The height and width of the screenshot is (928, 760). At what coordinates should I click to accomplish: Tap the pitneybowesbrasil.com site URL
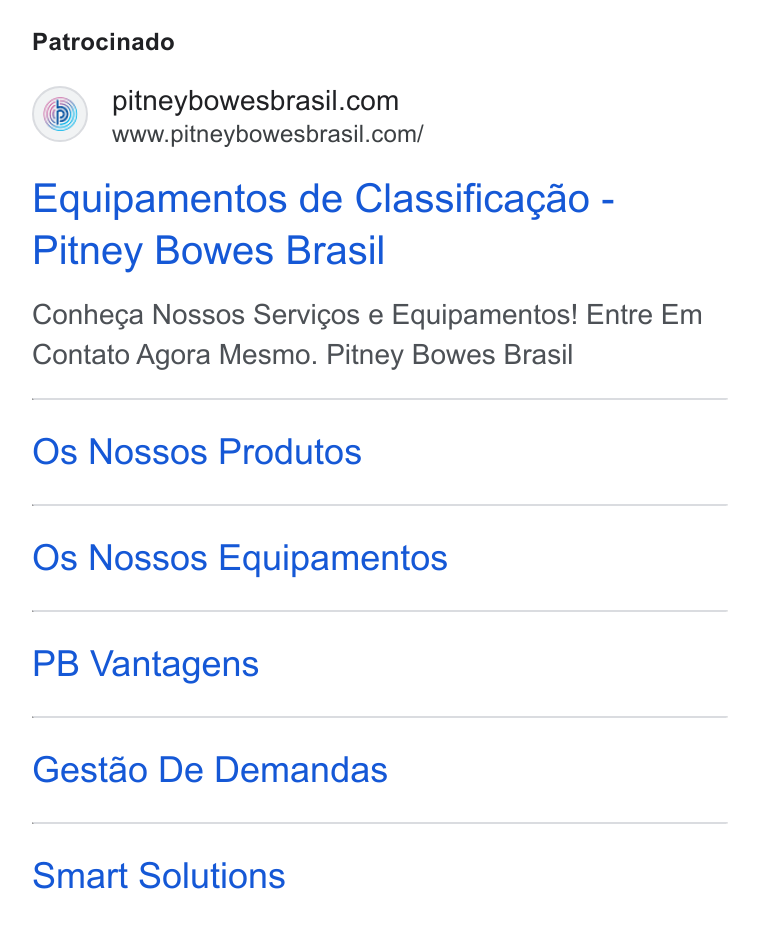pos(268,134)
